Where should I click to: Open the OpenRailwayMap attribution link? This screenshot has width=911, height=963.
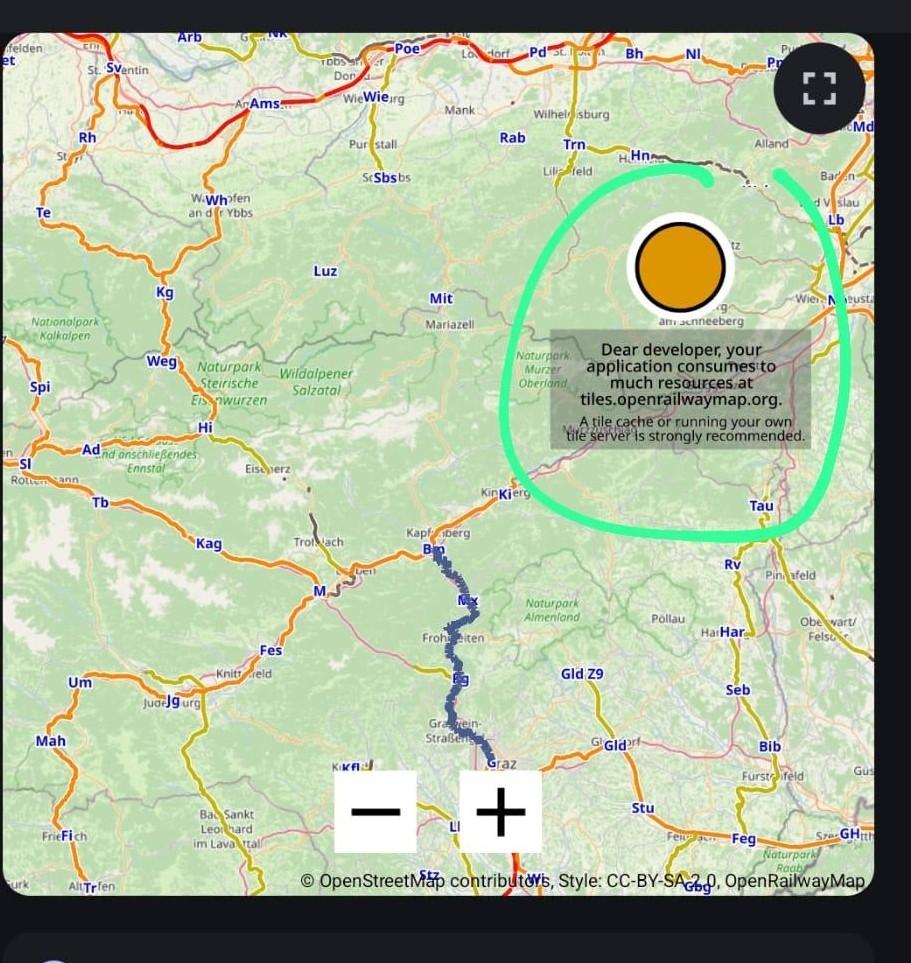pos(794,881)
